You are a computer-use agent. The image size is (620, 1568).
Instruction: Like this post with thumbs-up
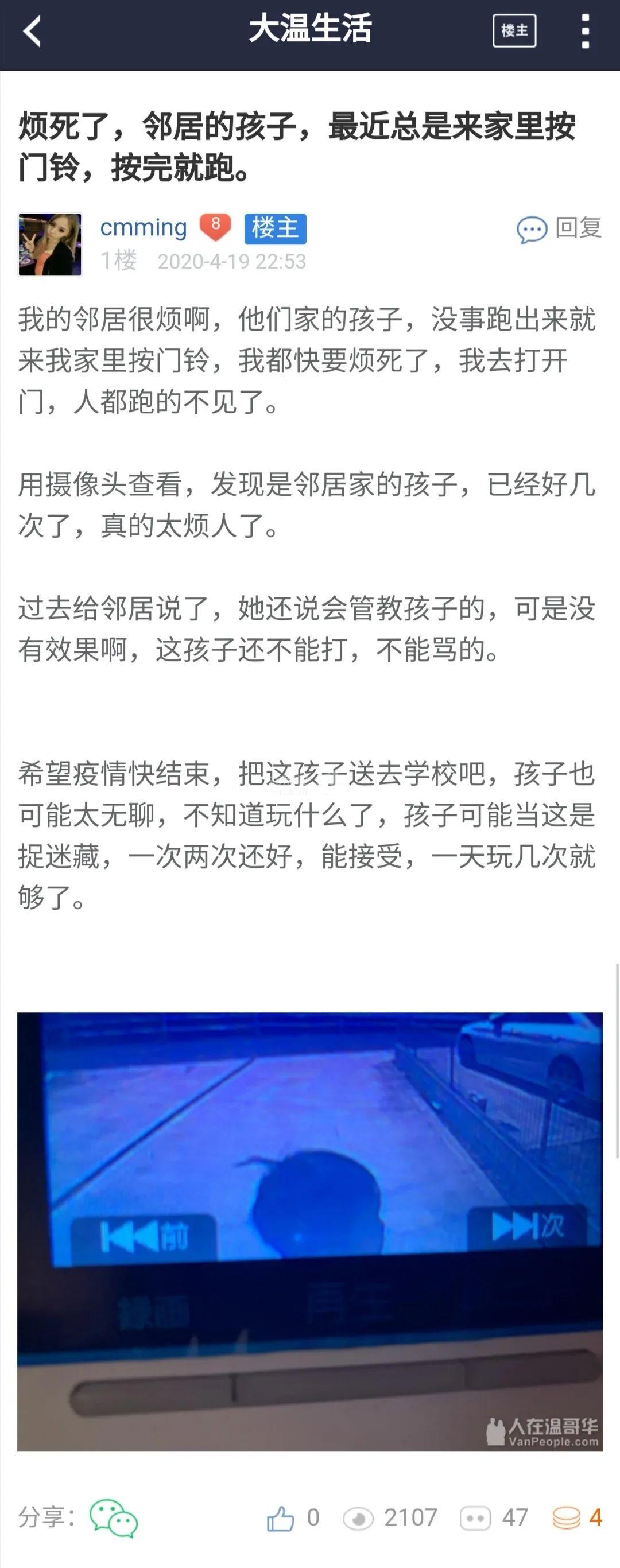[x=280, y=1518]
